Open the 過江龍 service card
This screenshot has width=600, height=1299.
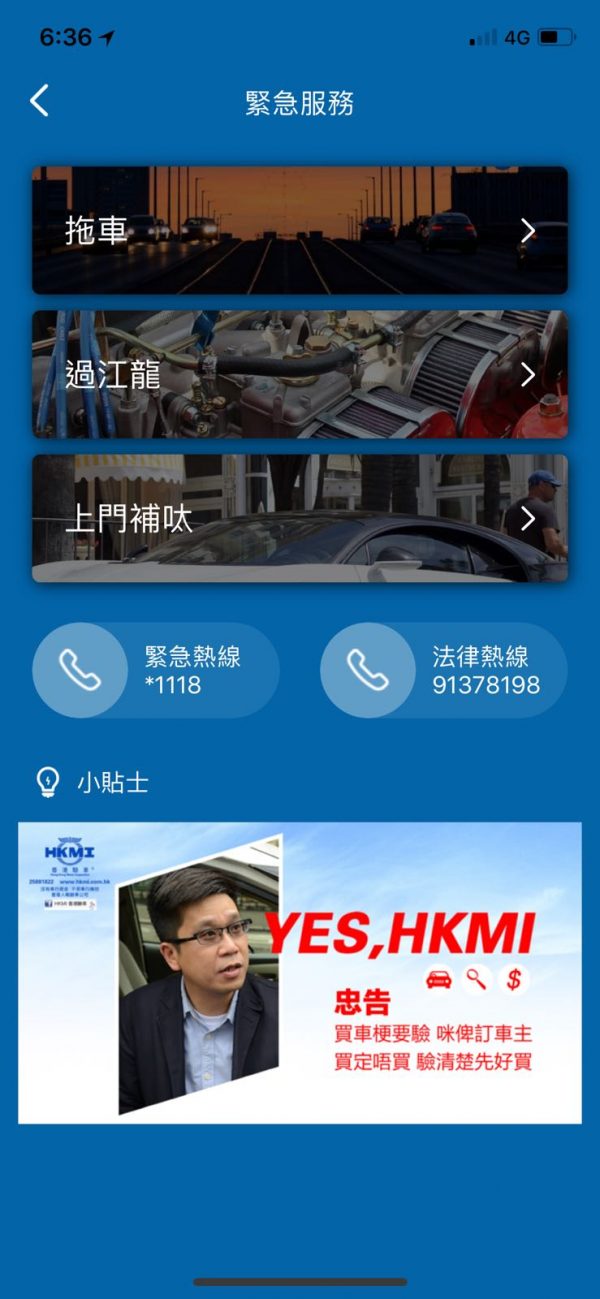(x=300, y=374)
